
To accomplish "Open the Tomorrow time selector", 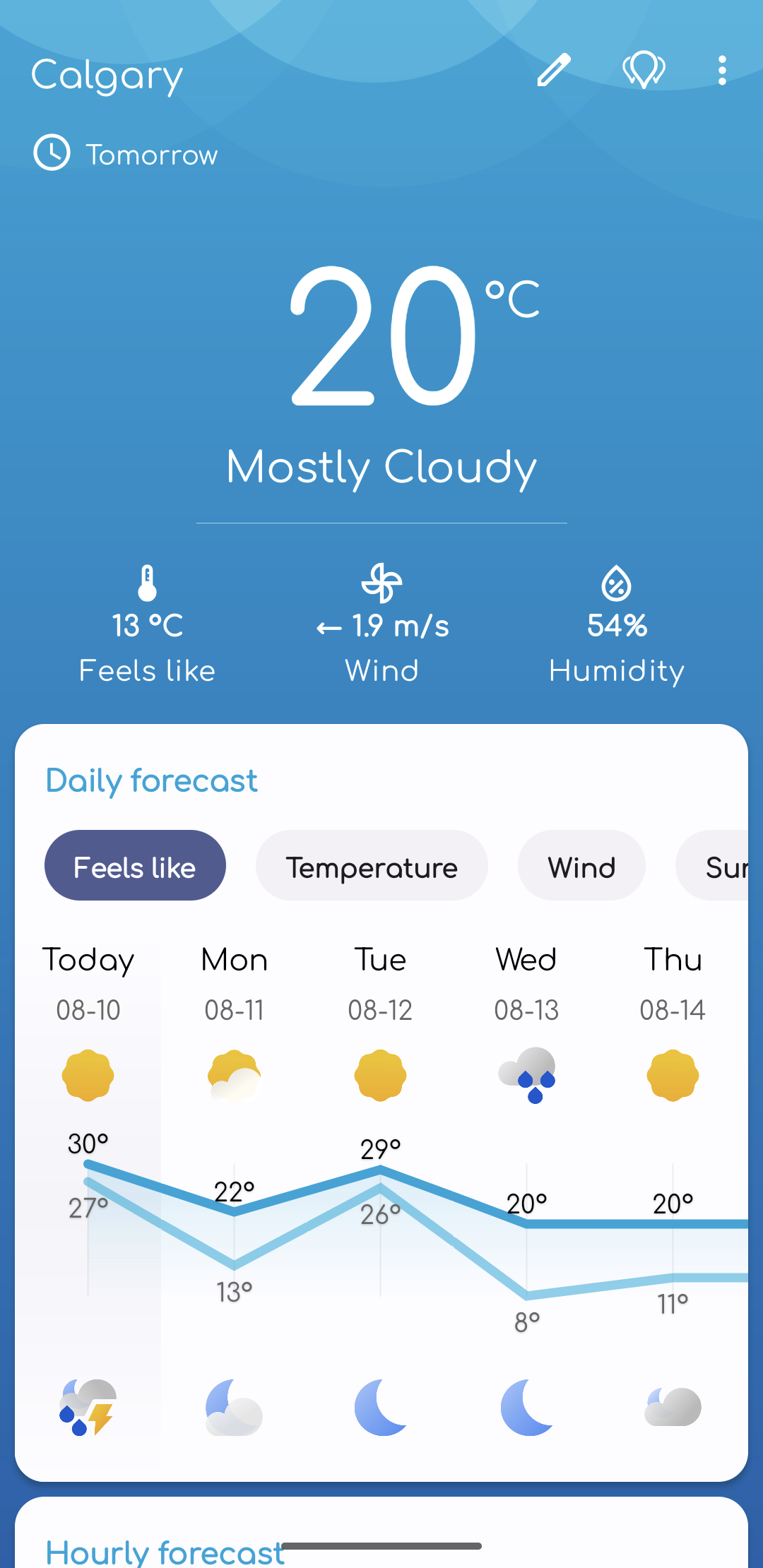I will (127, 154).
